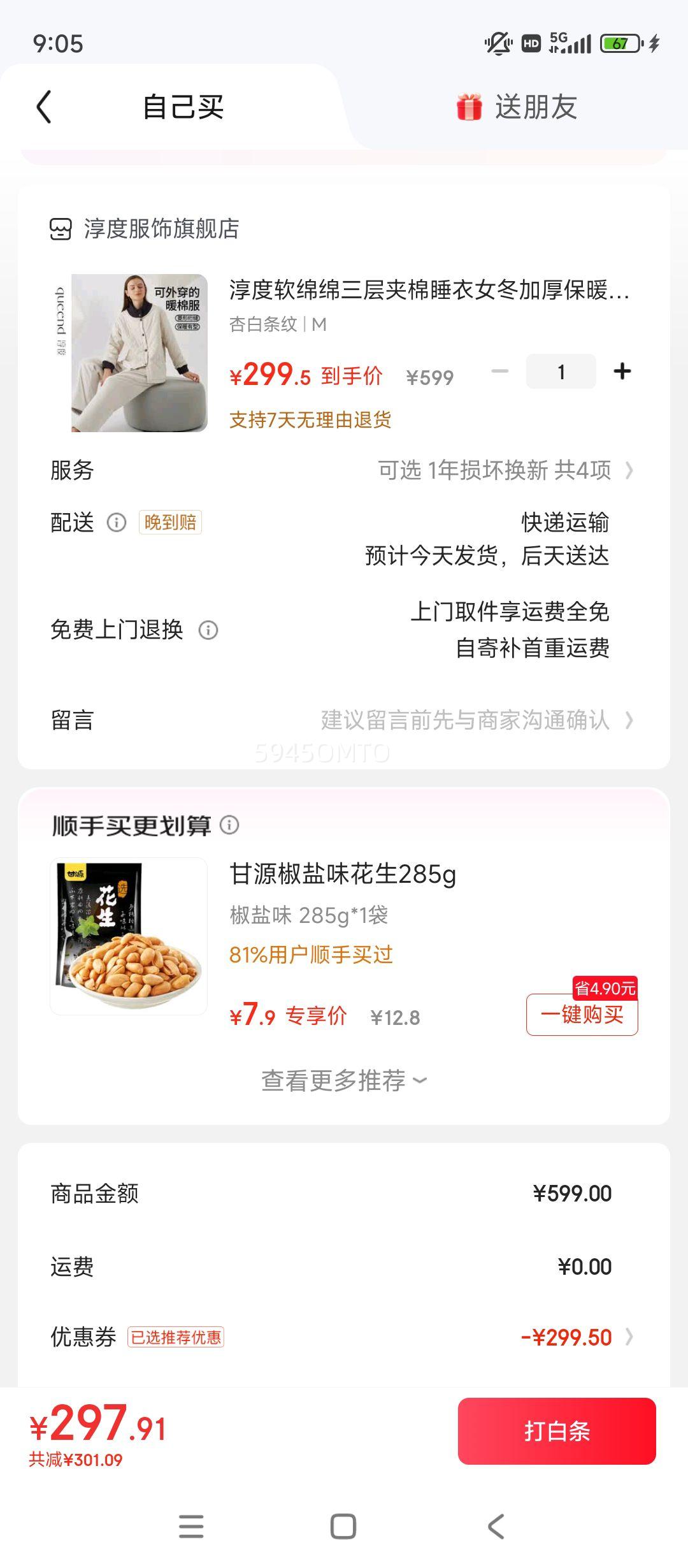Open the pajama product thumbnail
This screenshot has height=1568, width=688.
coord(139,353)
